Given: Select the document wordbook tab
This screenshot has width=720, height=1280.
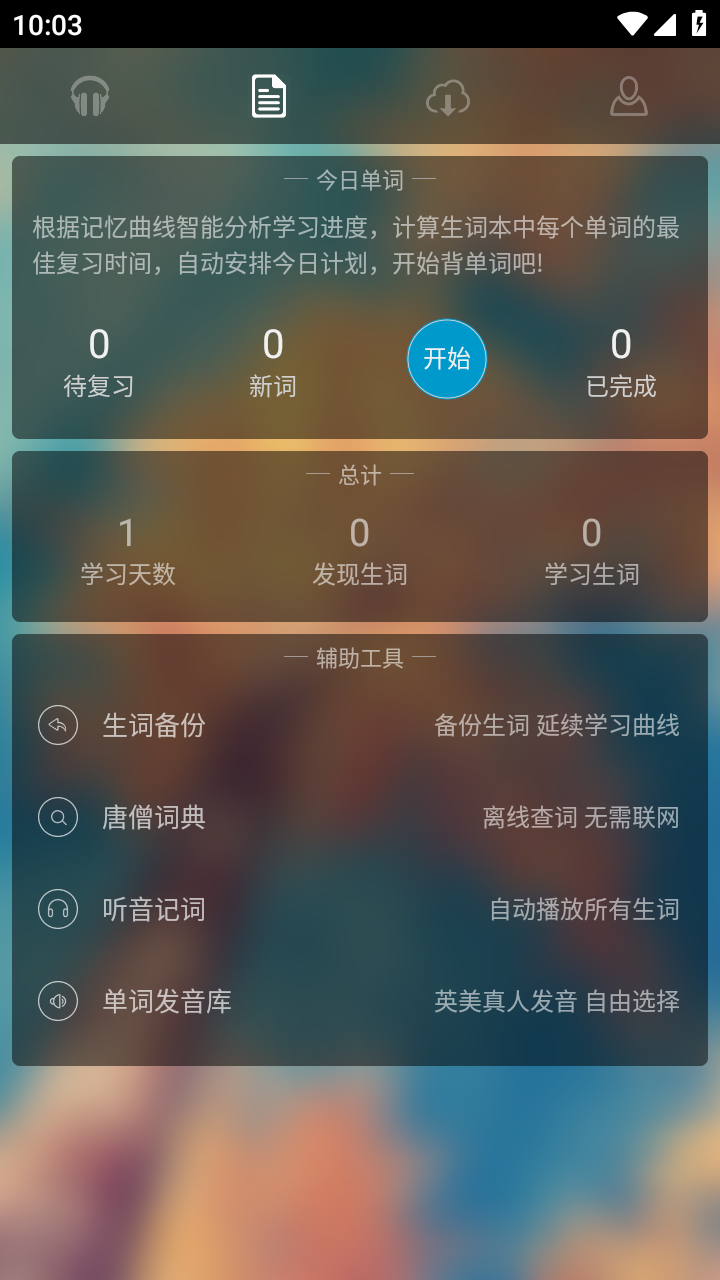Looking at the screenshot, I should (269, 97).
